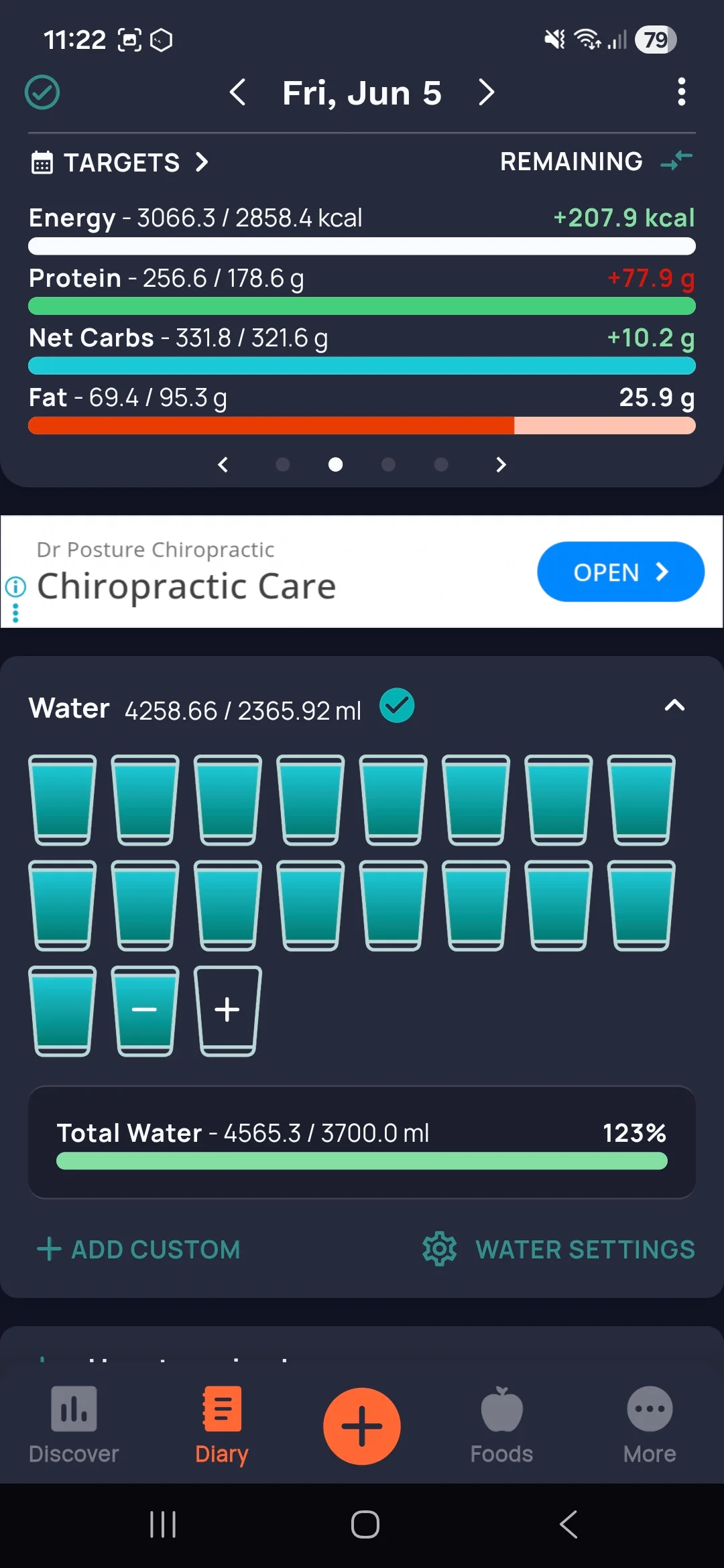Tap the orange plus add button
Viewport: 724px width, 1568px height.
point(362,1426)
